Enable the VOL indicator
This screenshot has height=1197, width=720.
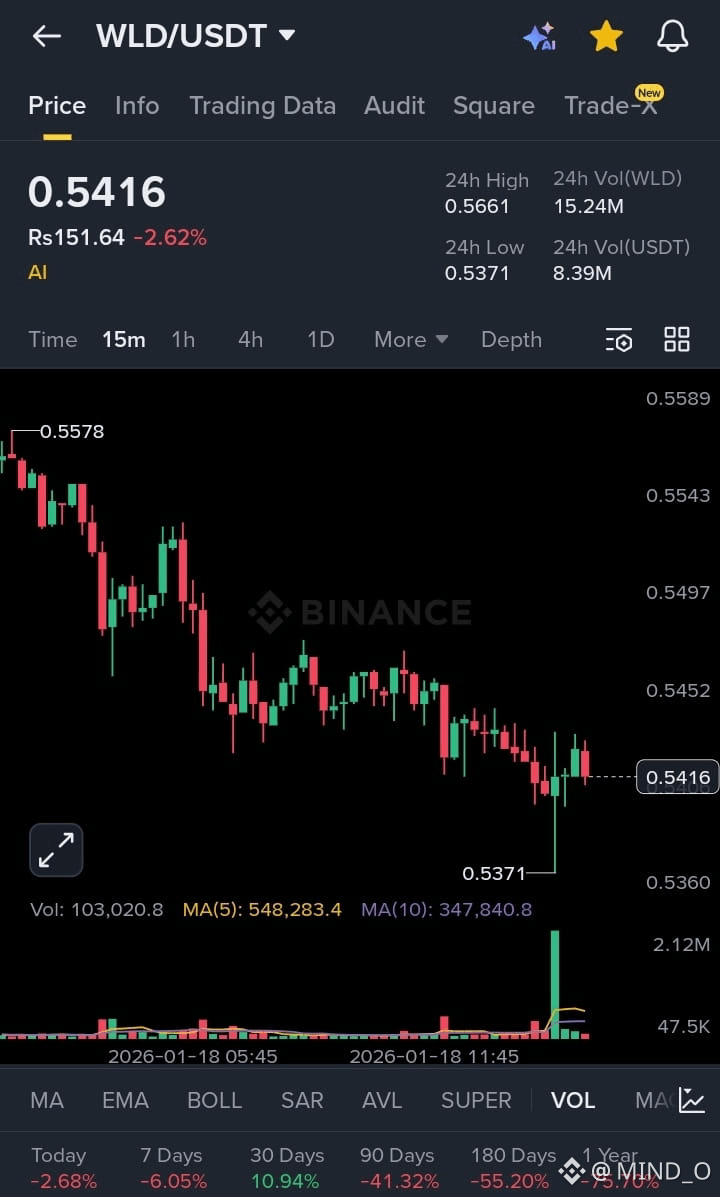pyautogui.click(x=572, y=1099)
